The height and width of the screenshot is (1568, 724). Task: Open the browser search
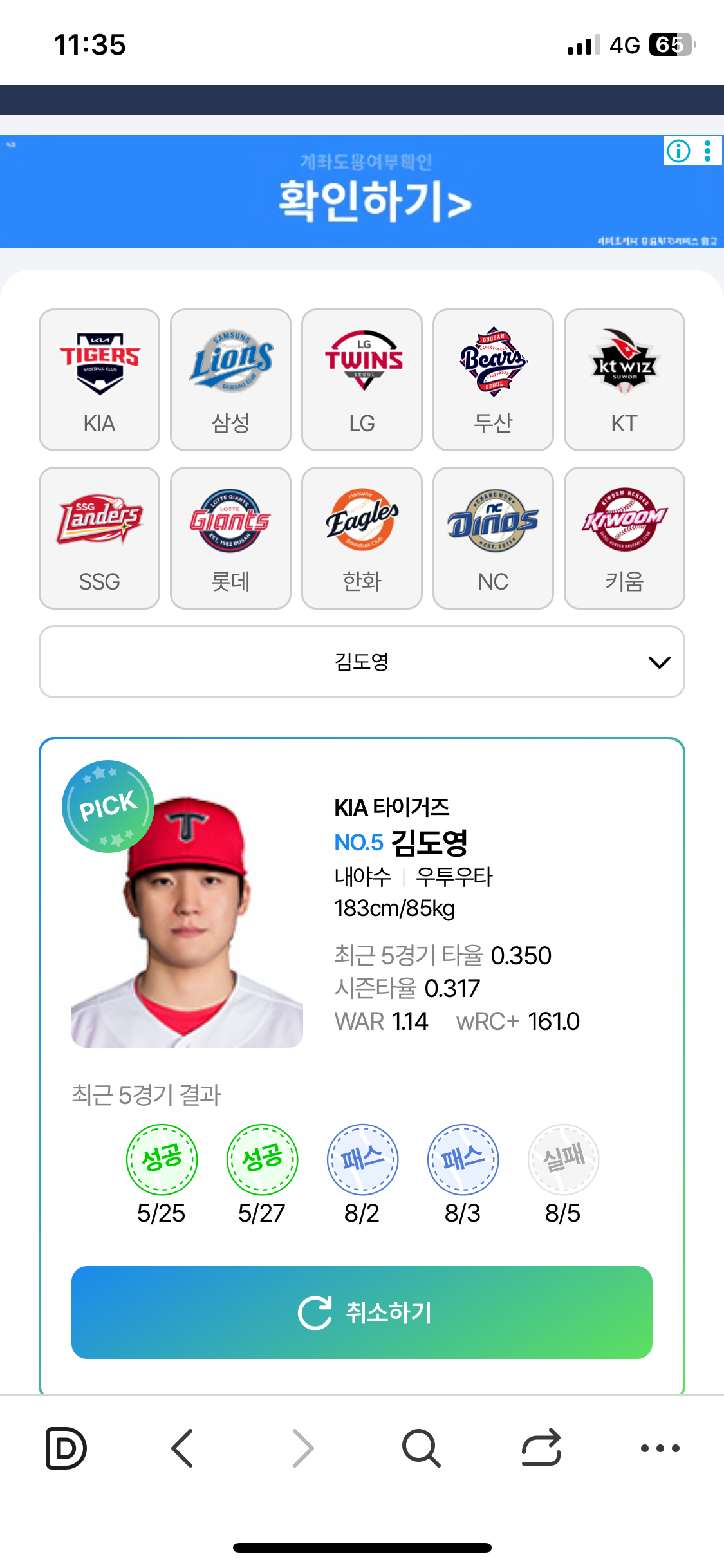(422, 1448)
